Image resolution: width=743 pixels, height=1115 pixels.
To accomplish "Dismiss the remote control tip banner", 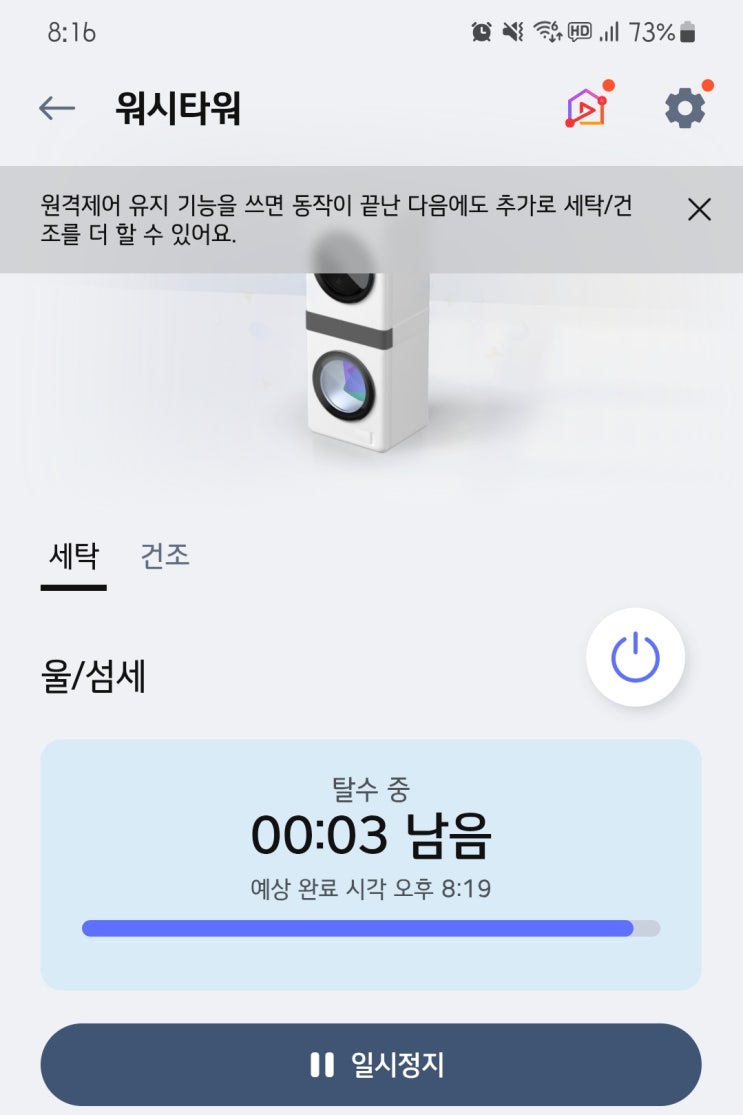I will coord(699,209).
